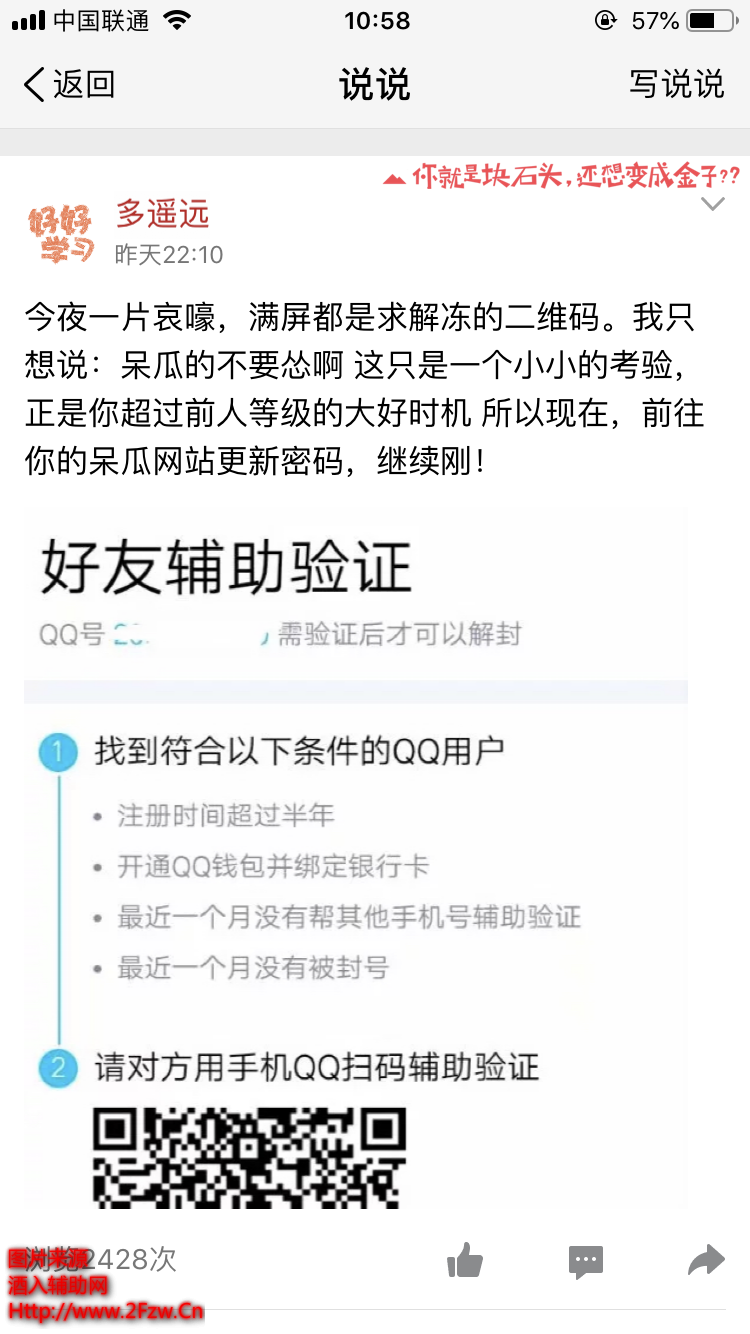Go back using the 返回 button
This screenshot has width=750, height=1334.
pos(68,85)
